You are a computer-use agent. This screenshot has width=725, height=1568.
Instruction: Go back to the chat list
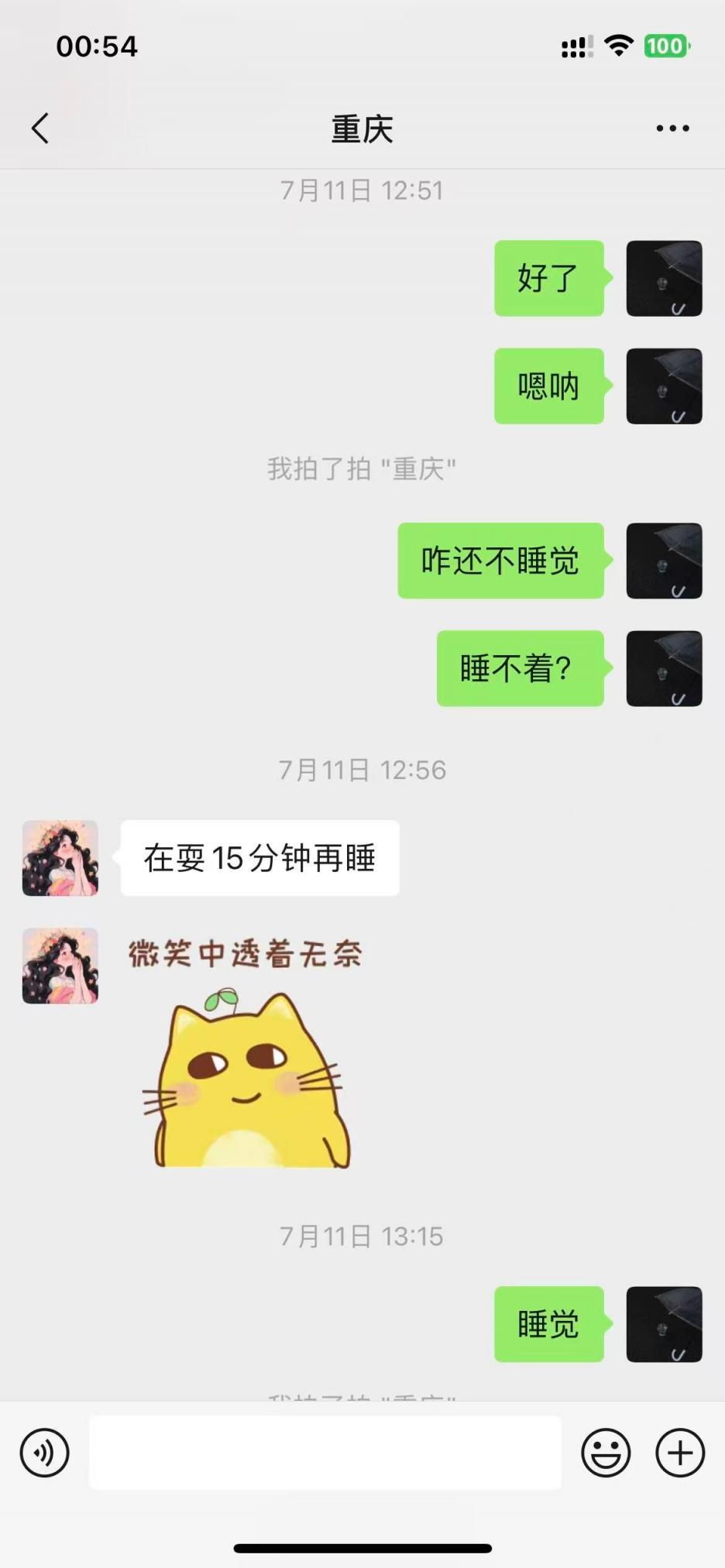coord(40,129)
